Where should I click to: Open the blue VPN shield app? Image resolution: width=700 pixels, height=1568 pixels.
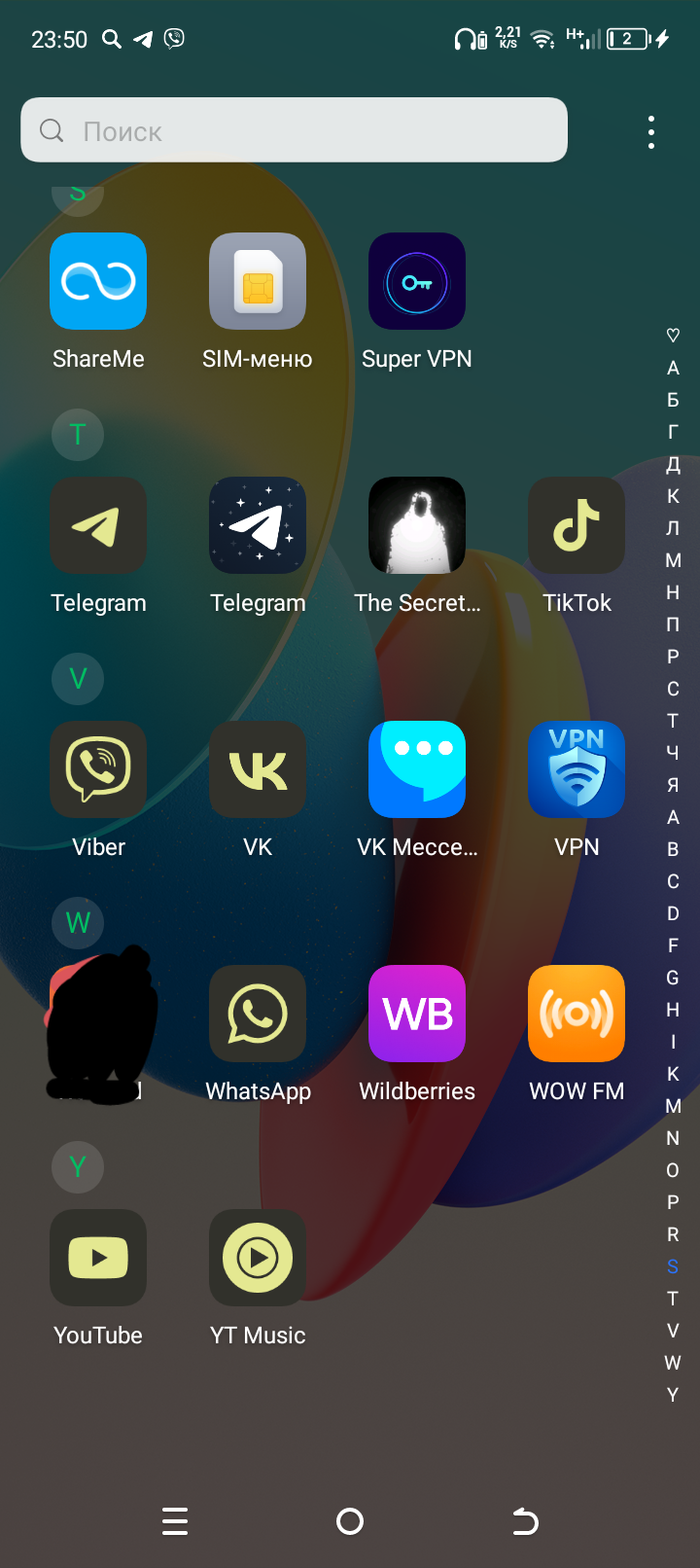click(577, 770)
